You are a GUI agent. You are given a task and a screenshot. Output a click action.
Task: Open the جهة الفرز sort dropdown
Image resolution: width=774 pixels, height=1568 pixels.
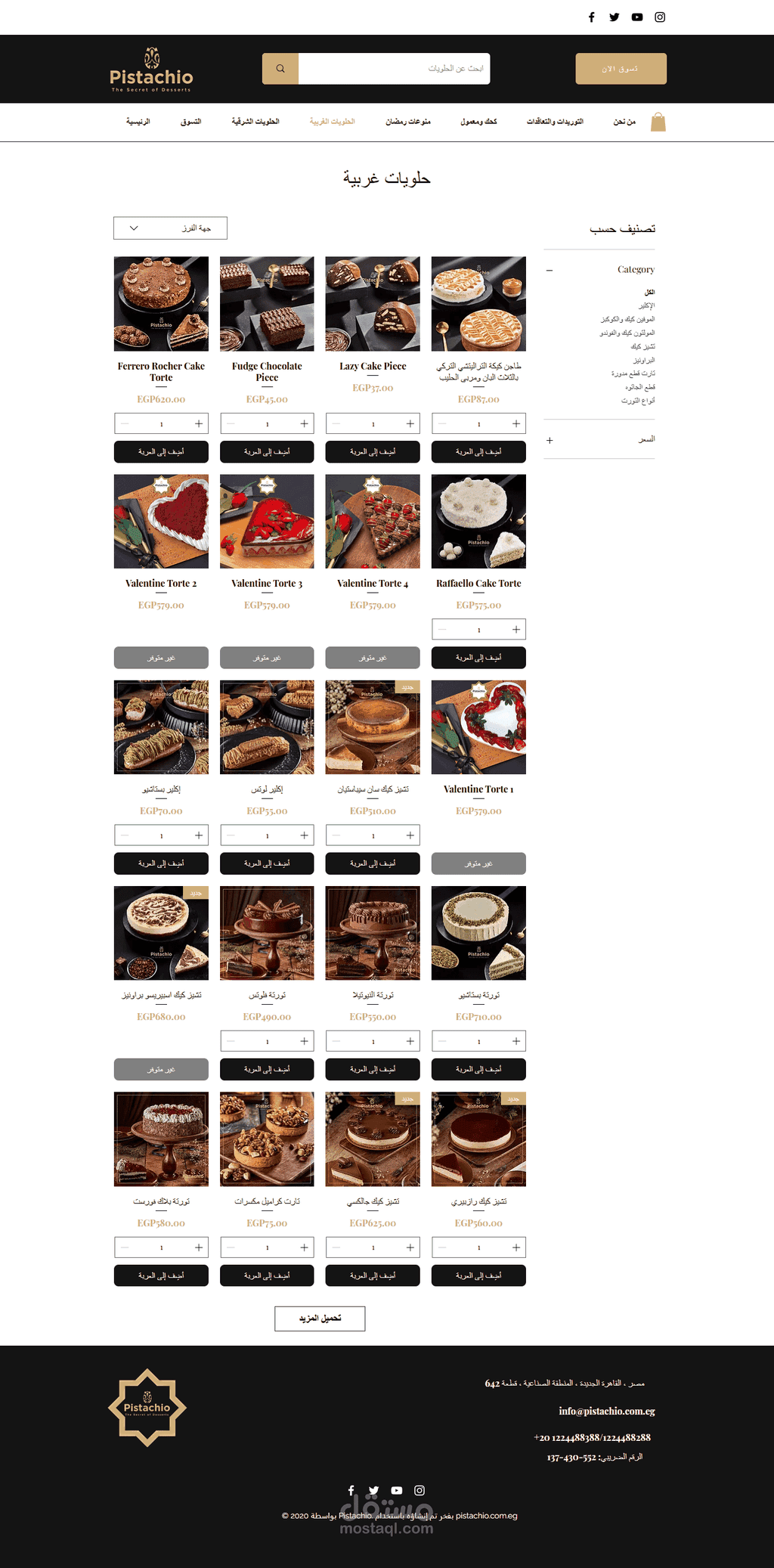pos(170,228)
